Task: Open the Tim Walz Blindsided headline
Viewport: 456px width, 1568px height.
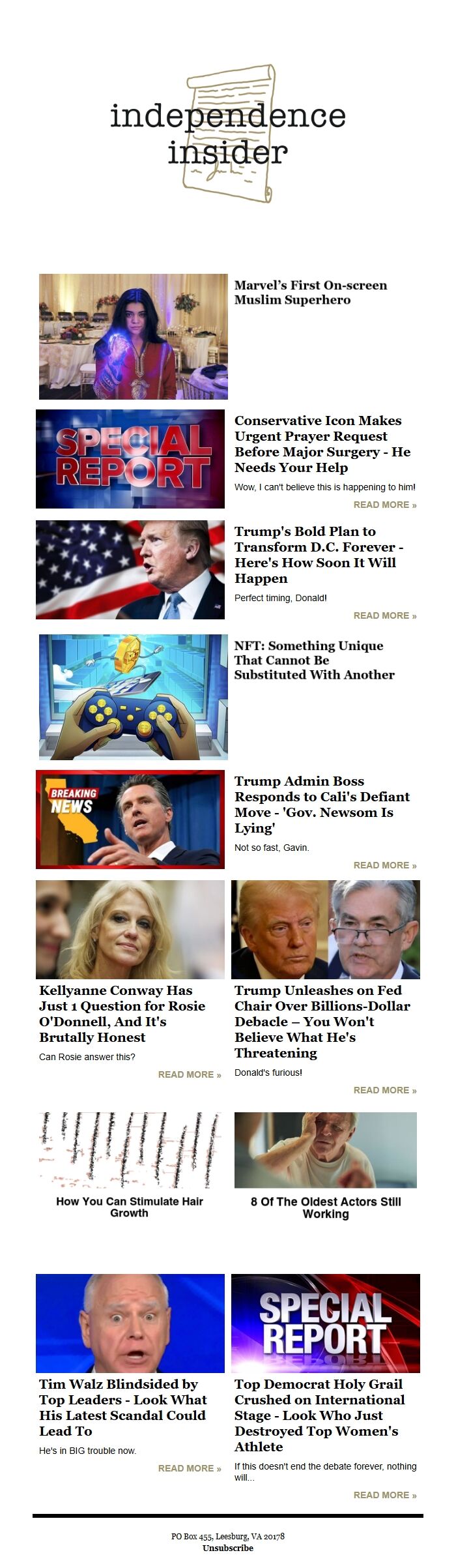Action: click(122, 1407)
